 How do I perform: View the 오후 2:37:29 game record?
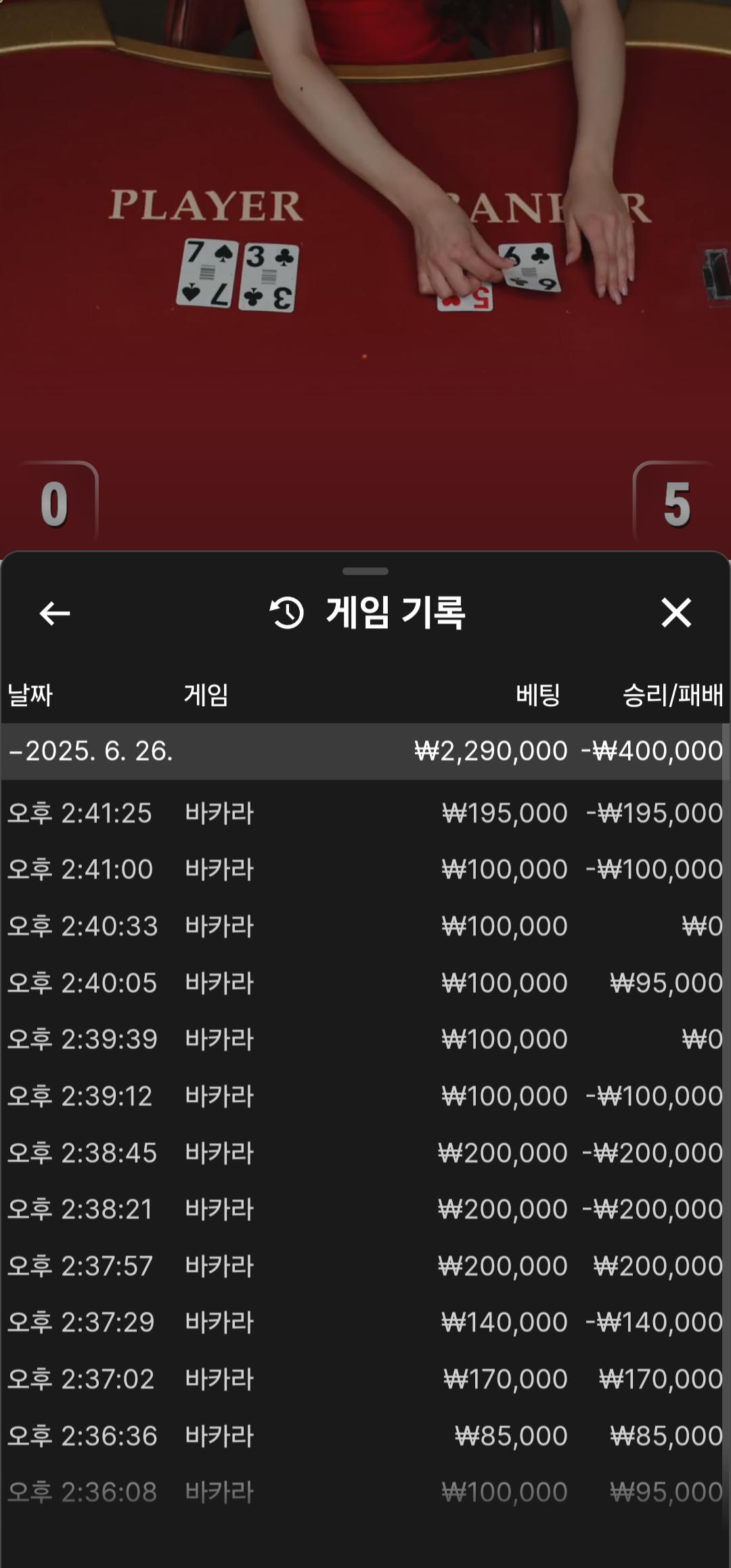click(365, 1322)
